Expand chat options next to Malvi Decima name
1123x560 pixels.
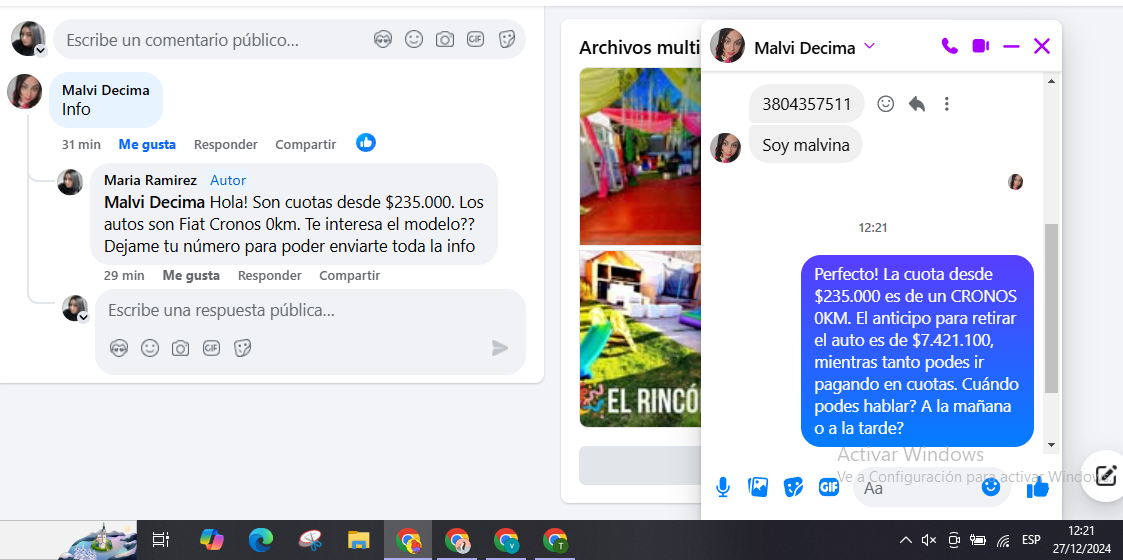coord(869,46)
